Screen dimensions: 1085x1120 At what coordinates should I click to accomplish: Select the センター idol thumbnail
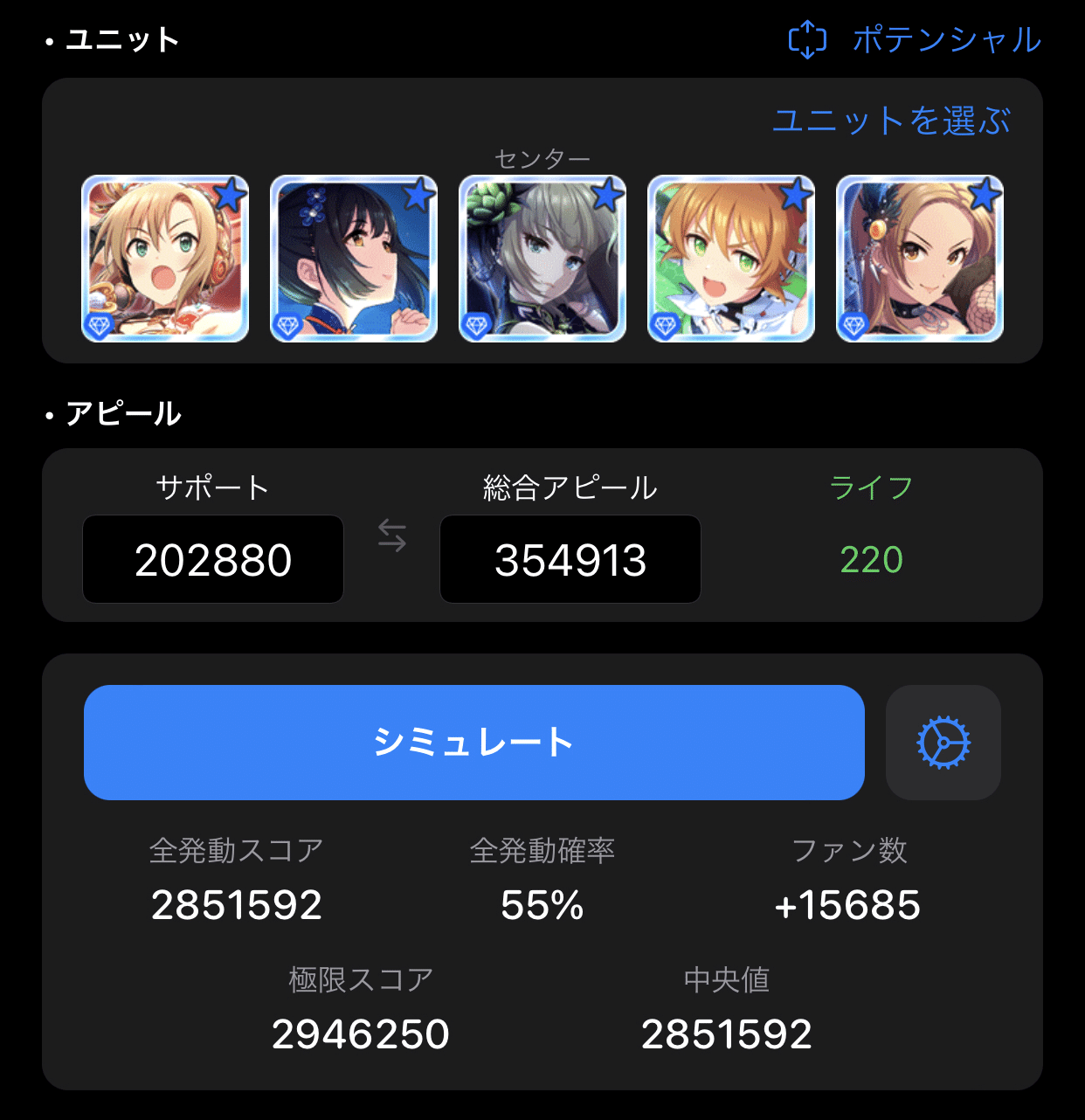click(542, 258)
